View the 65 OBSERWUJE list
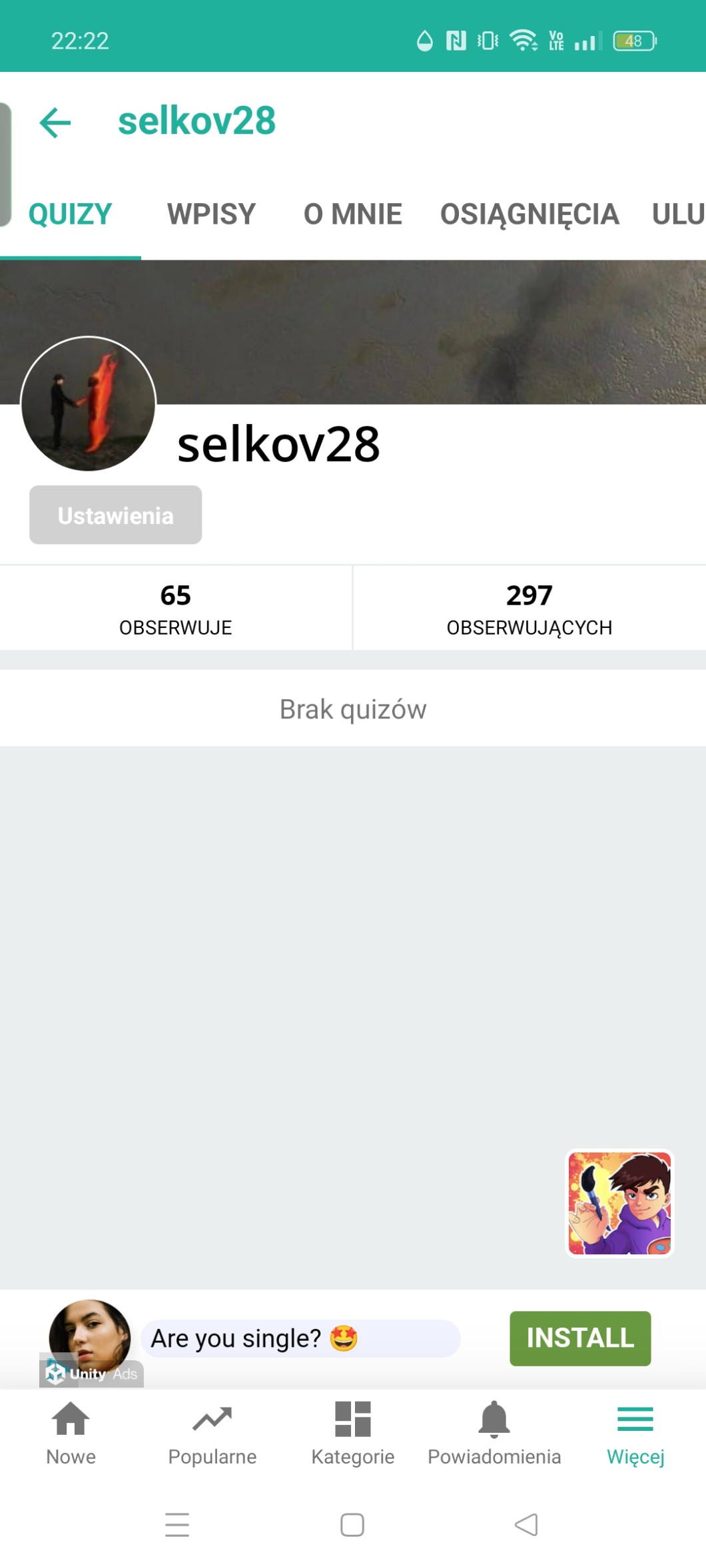The width and height of the screenshot is (706, 1568). point(175,608)
